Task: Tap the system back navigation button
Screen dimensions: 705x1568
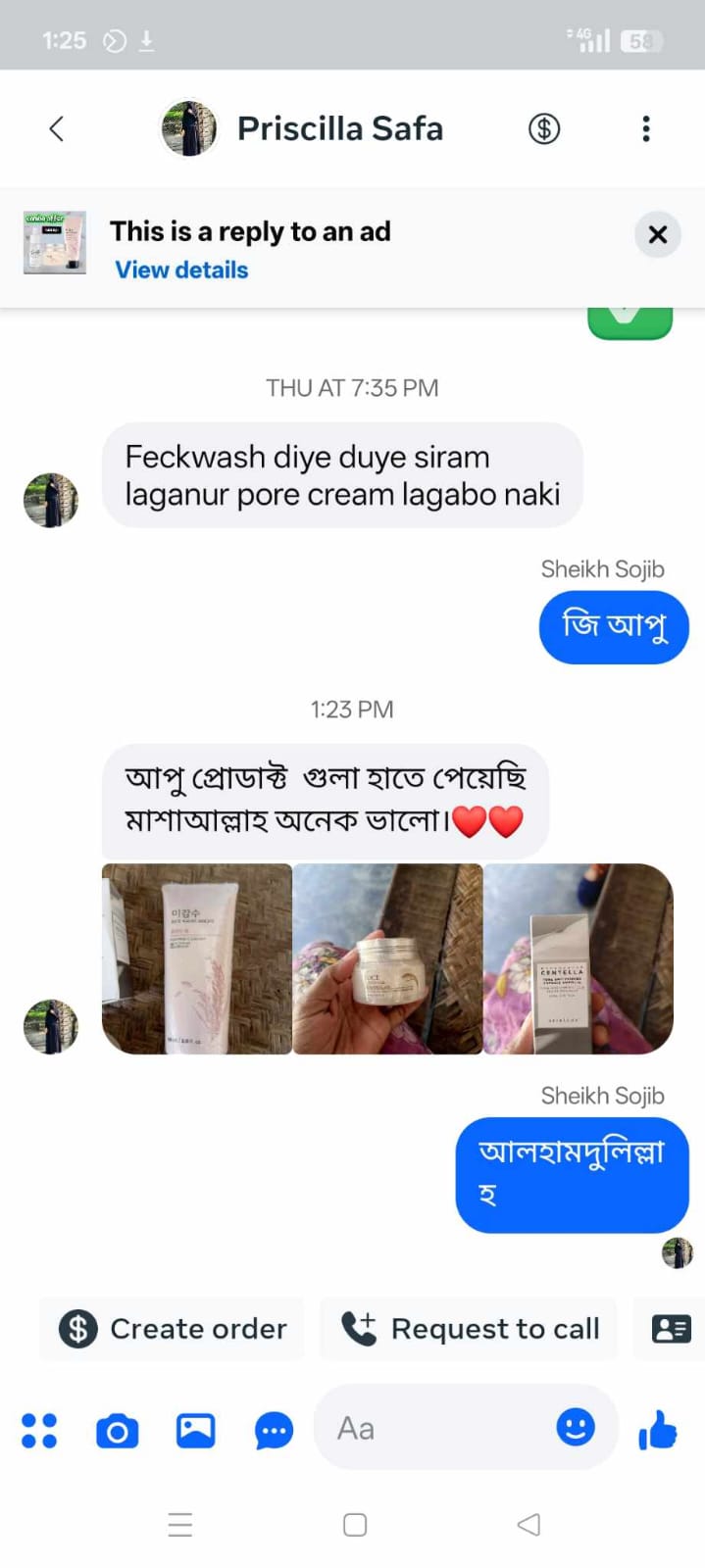Action: point(529,1524)
